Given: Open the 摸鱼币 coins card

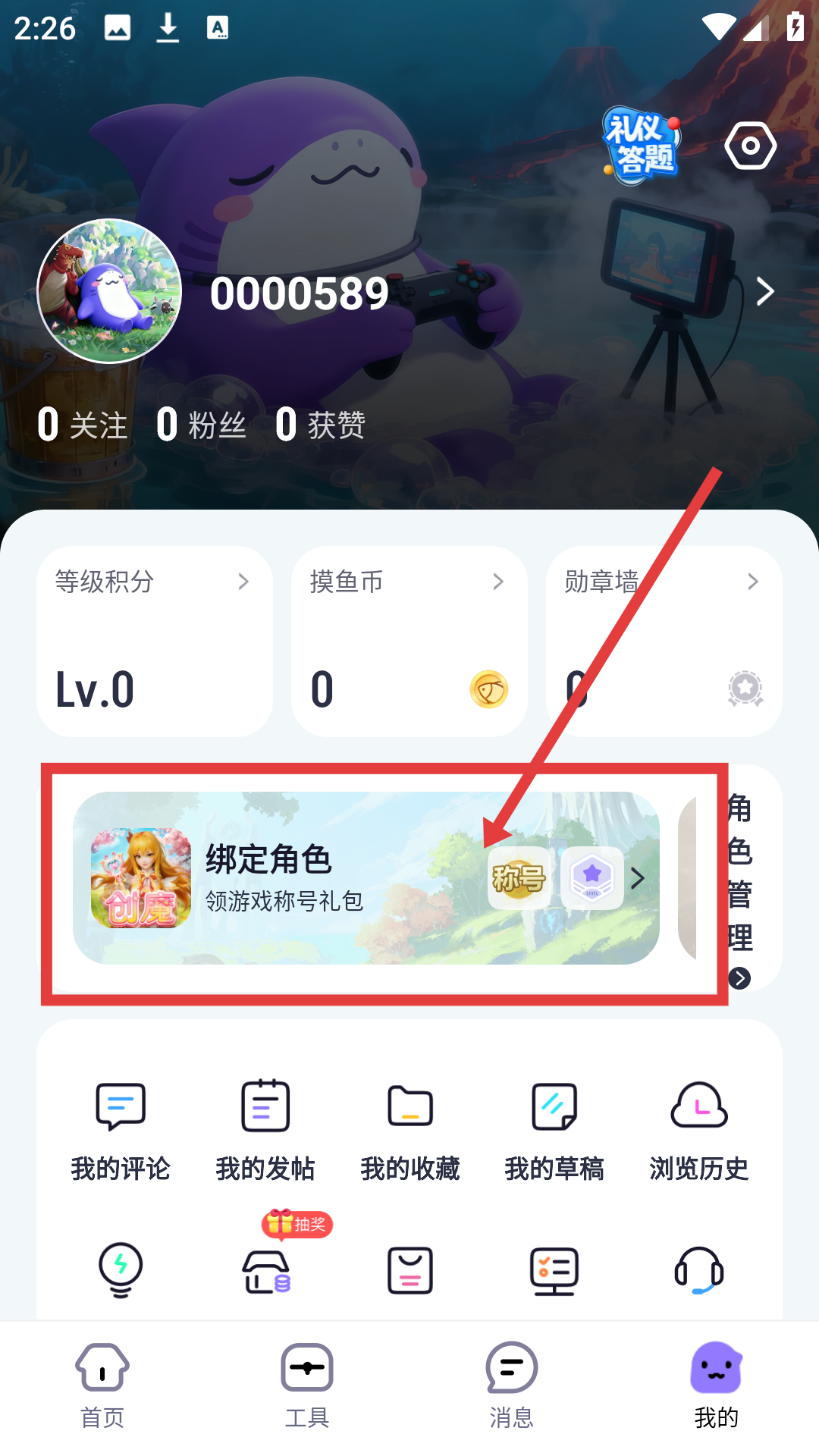Looking at the screenshot, I should pos(409,641).
